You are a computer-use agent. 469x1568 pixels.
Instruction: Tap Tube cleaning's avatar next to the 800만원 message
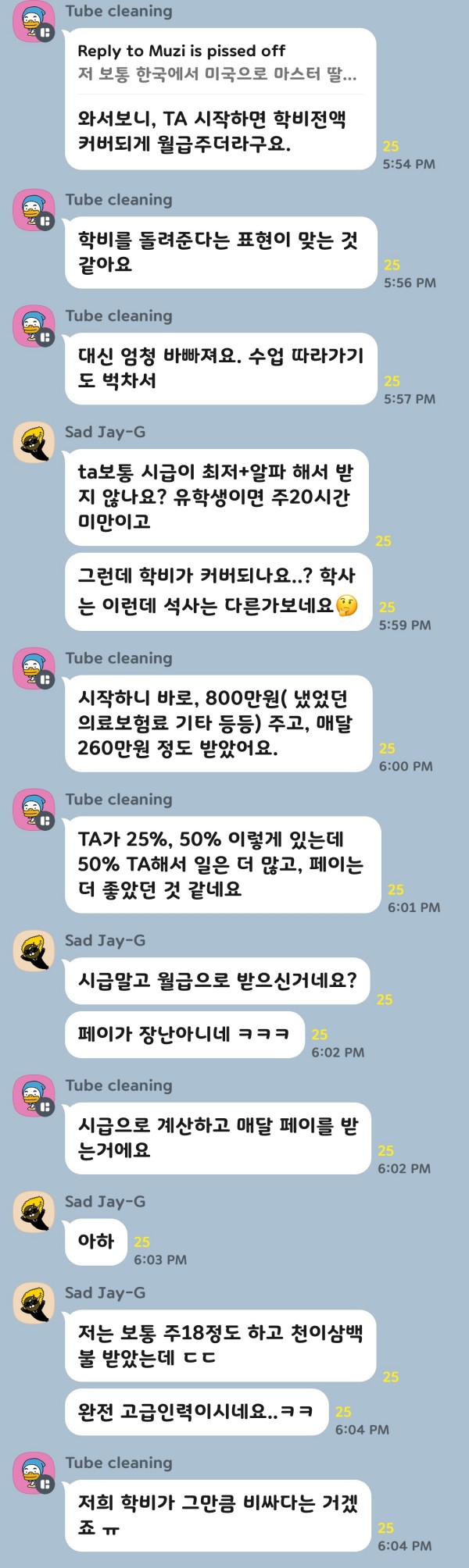34,669
